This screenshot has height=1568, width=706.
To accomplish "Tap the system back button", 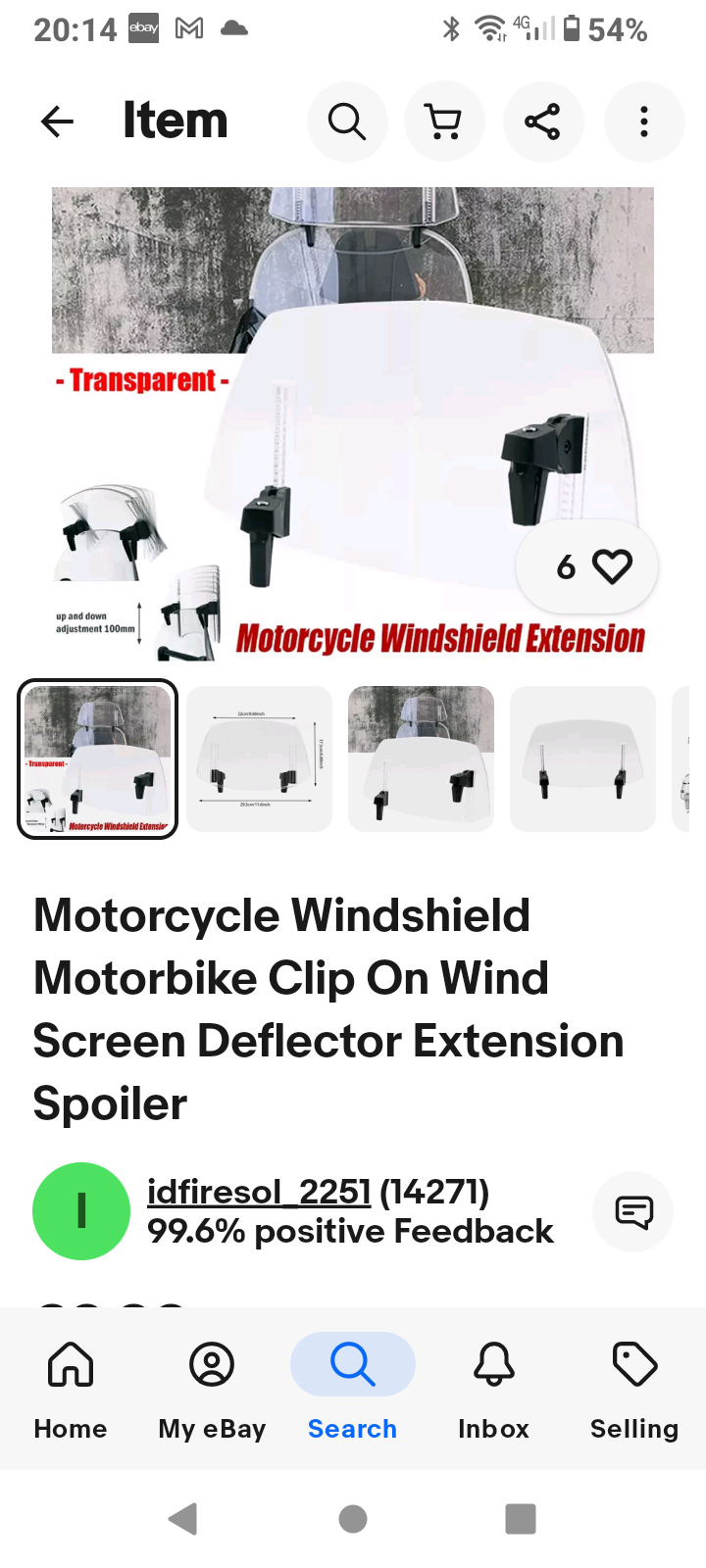I will [183, 1519].
